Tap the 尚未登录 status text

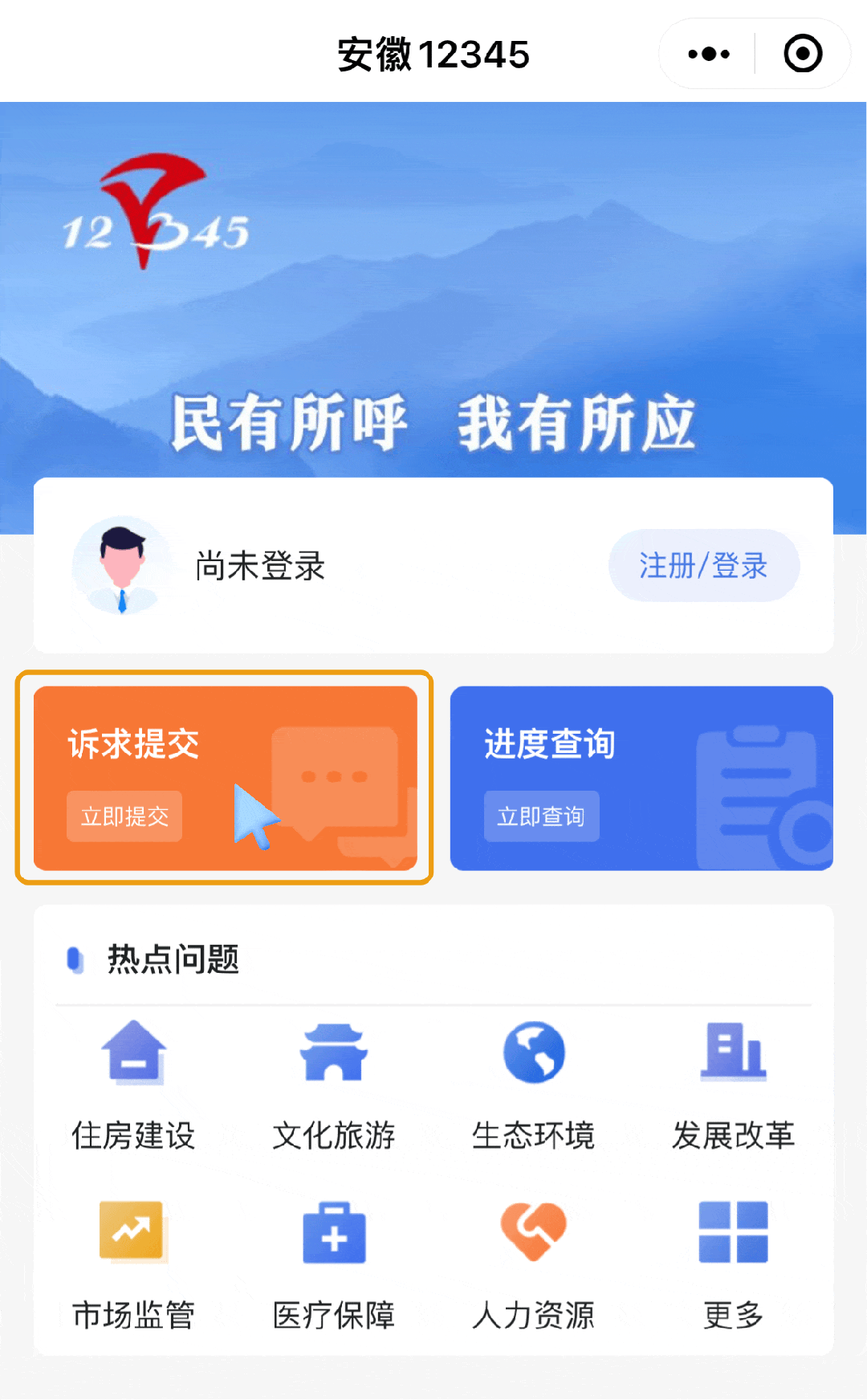tap(261, 566)
